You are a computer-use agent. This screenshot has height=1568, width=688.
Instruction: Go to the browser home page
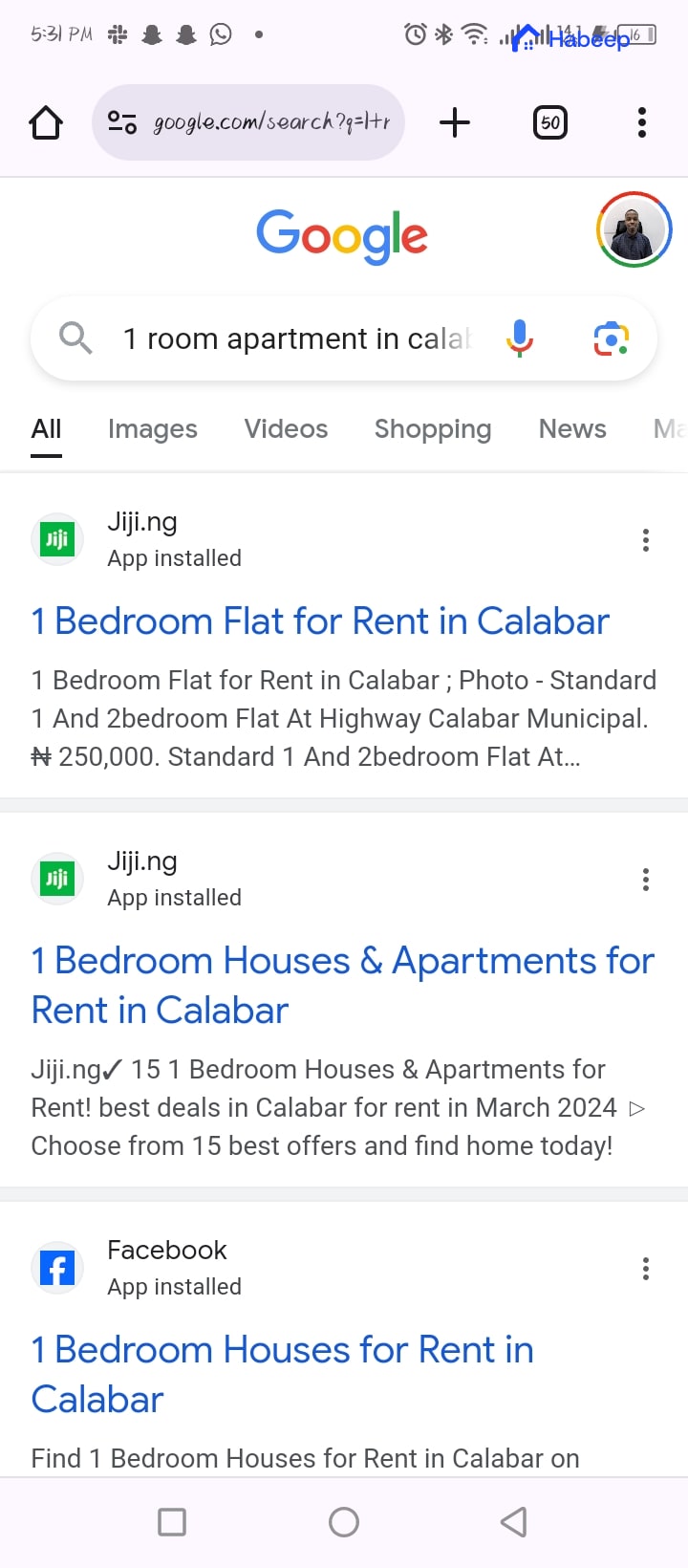tap(46, 122)
